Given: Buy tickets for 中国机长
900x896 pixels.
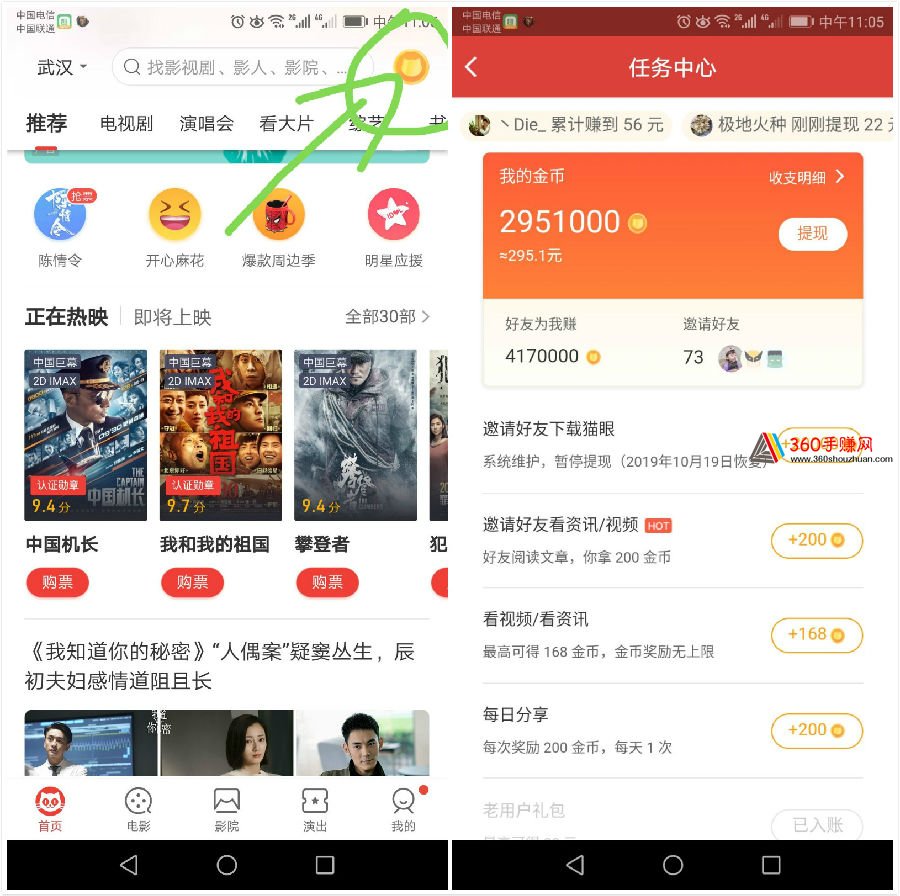Looking at the screenshot, I should (x=57, y=582).
